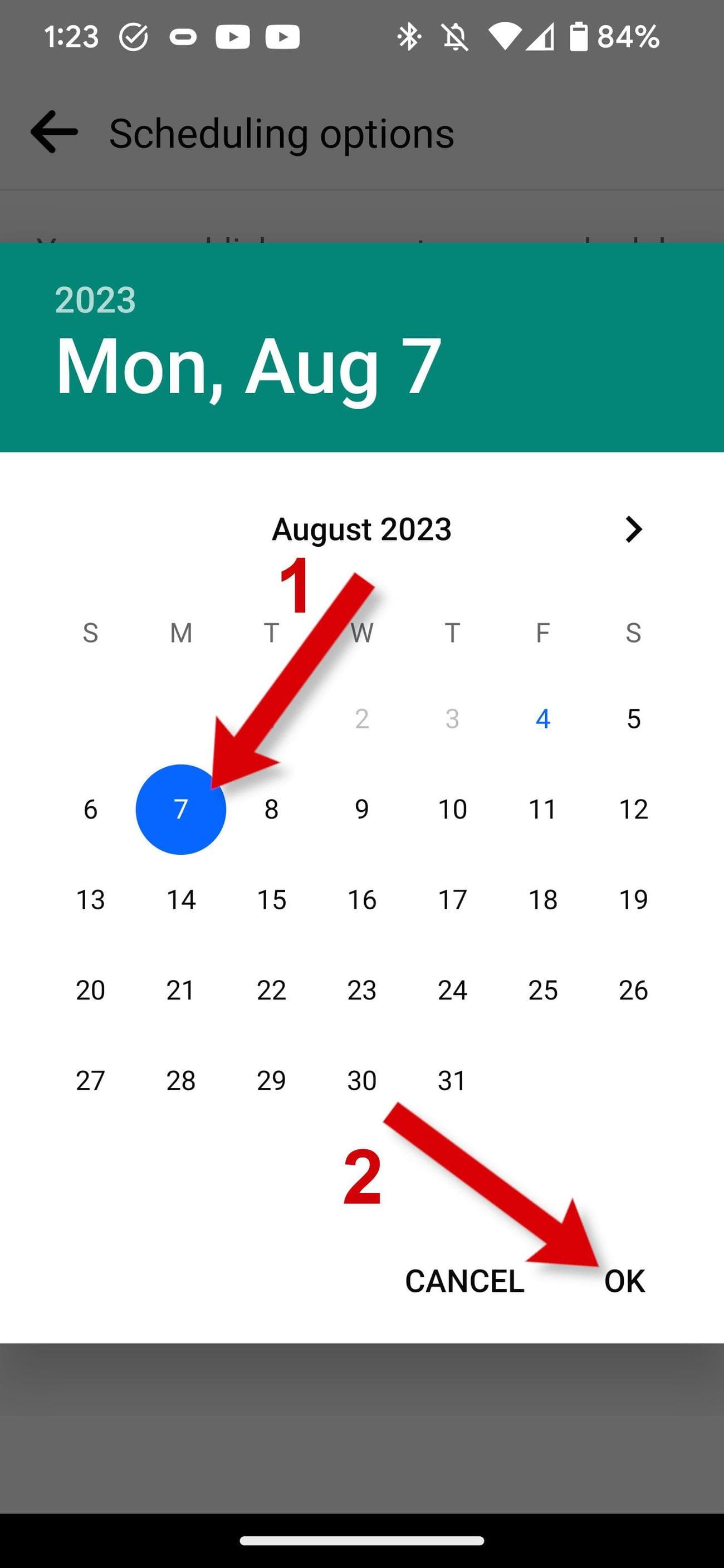The width and height of the screenshot is (724, 1568).
Task: Pick August 27 as the date
Action: (90, 1080)
